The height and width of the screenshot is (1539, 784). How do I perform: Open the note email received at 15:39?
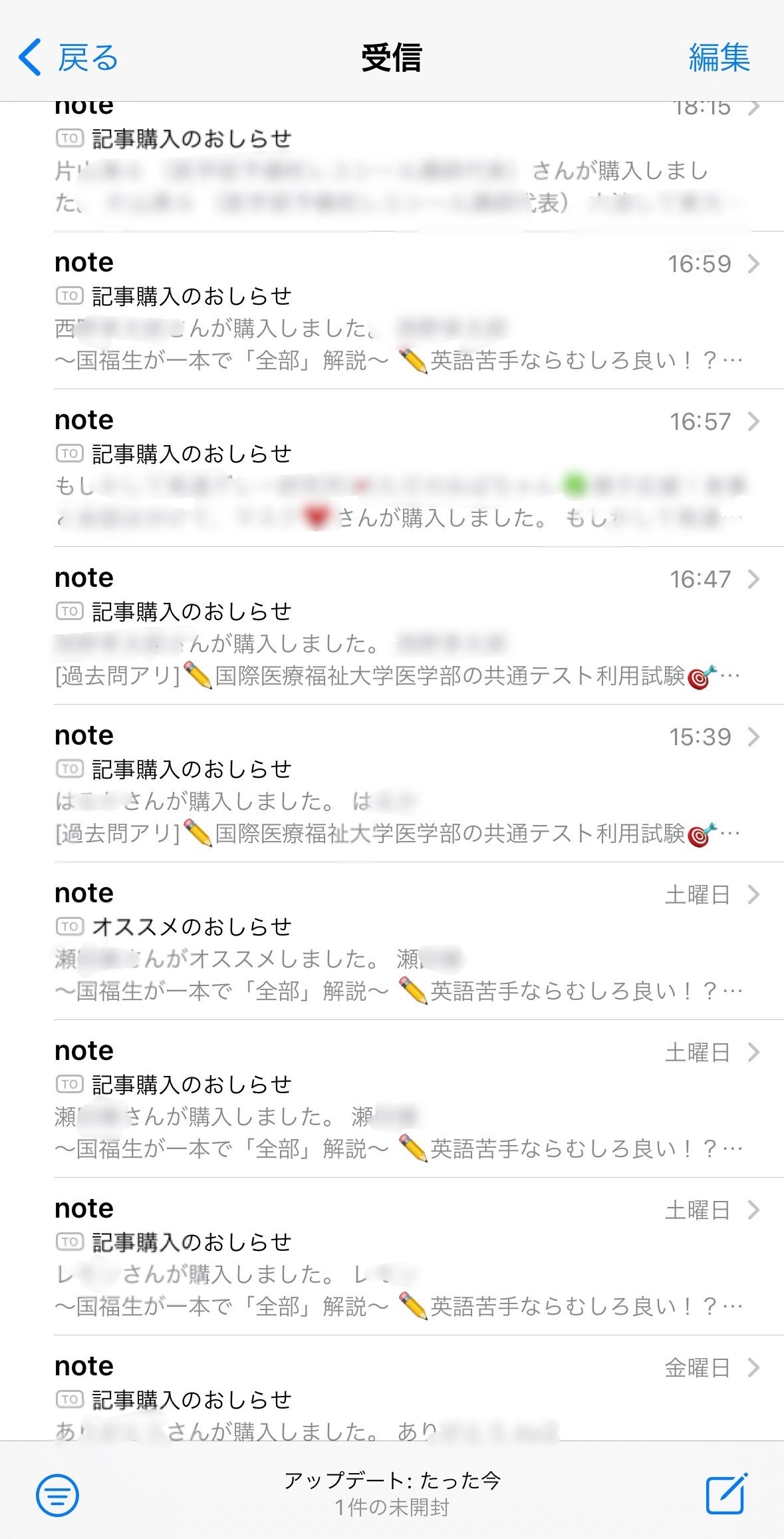coord(399,784)
